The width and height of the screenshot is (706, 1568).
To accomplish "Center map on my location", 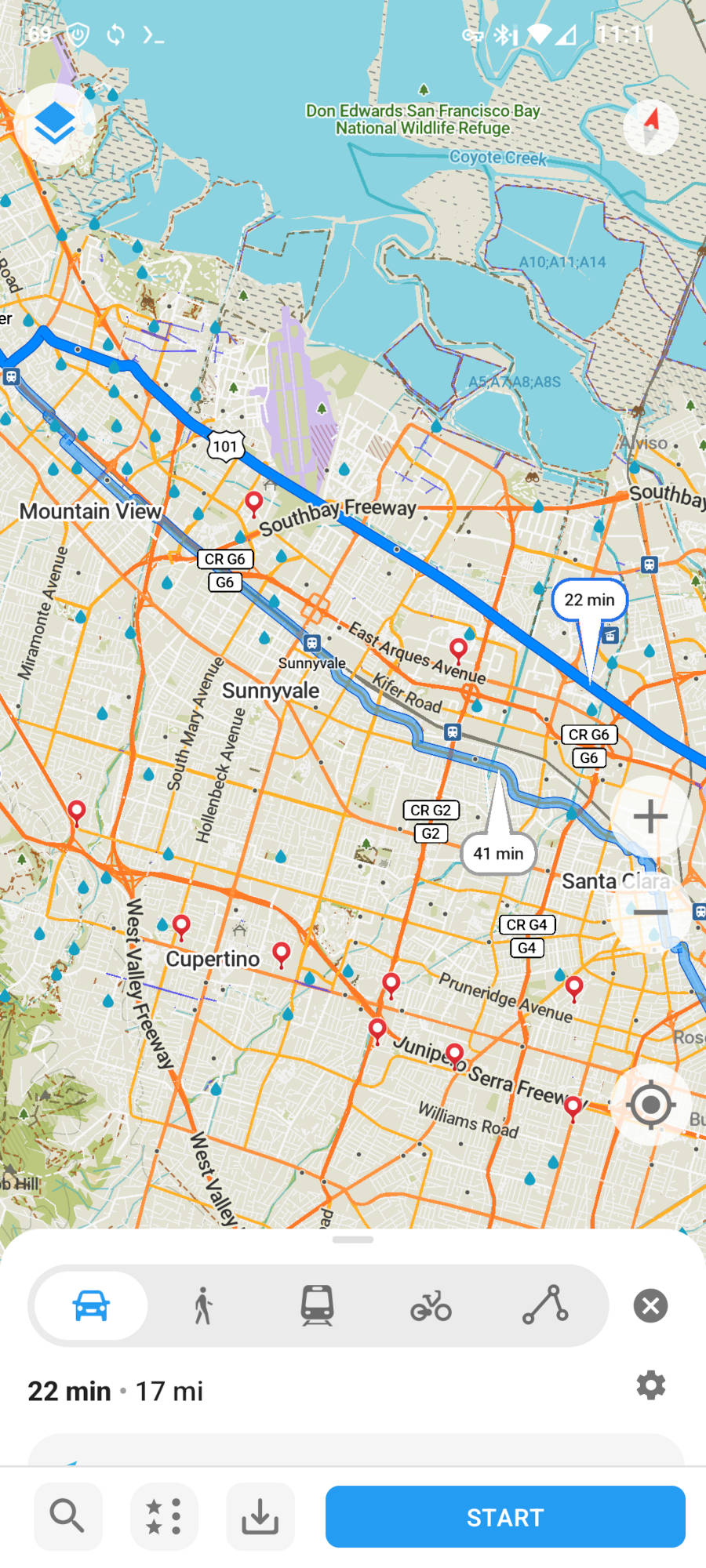I will click(650, 1105).
